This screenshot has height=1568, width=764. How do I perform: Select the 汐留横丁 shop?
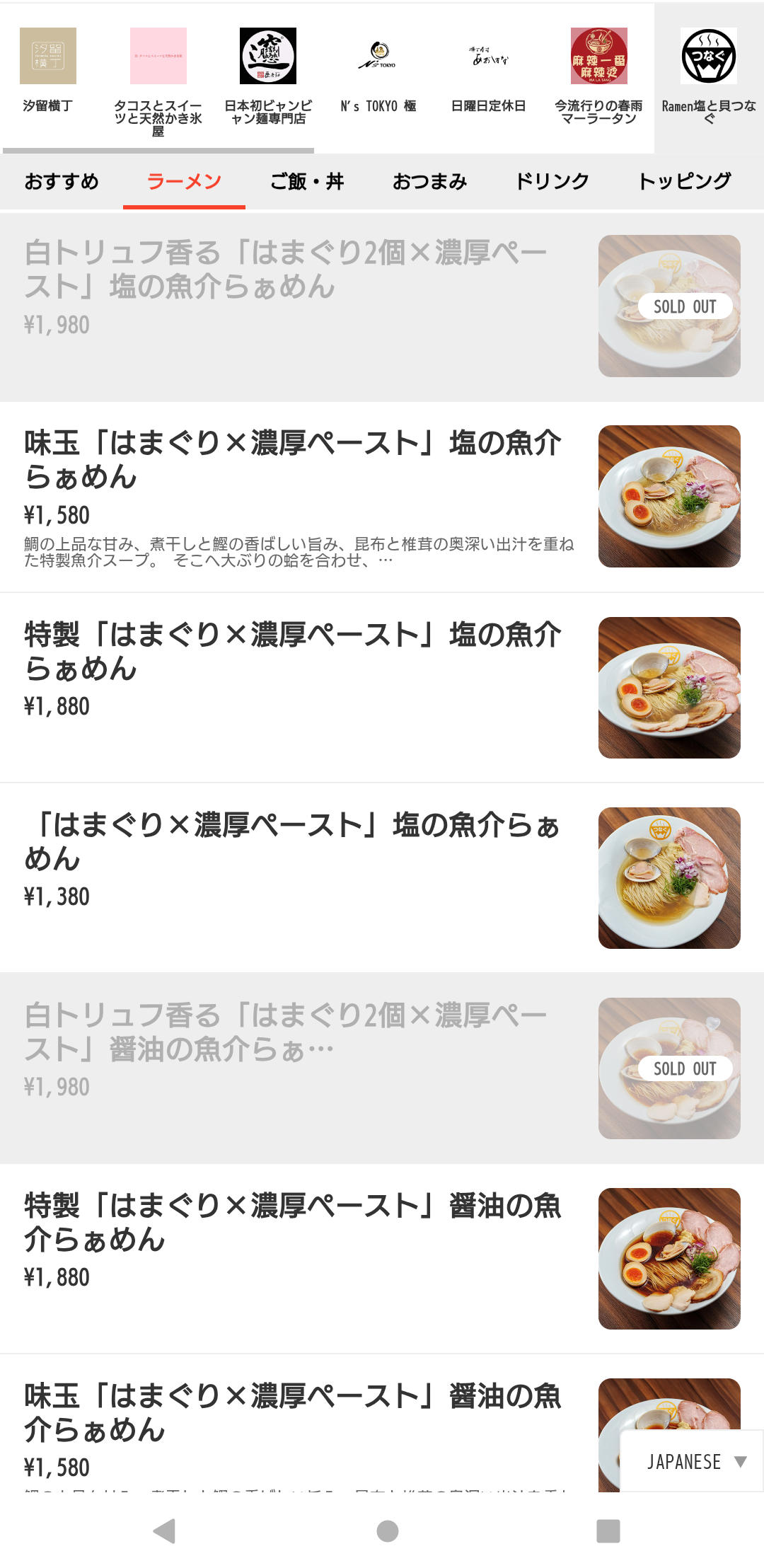48,71
